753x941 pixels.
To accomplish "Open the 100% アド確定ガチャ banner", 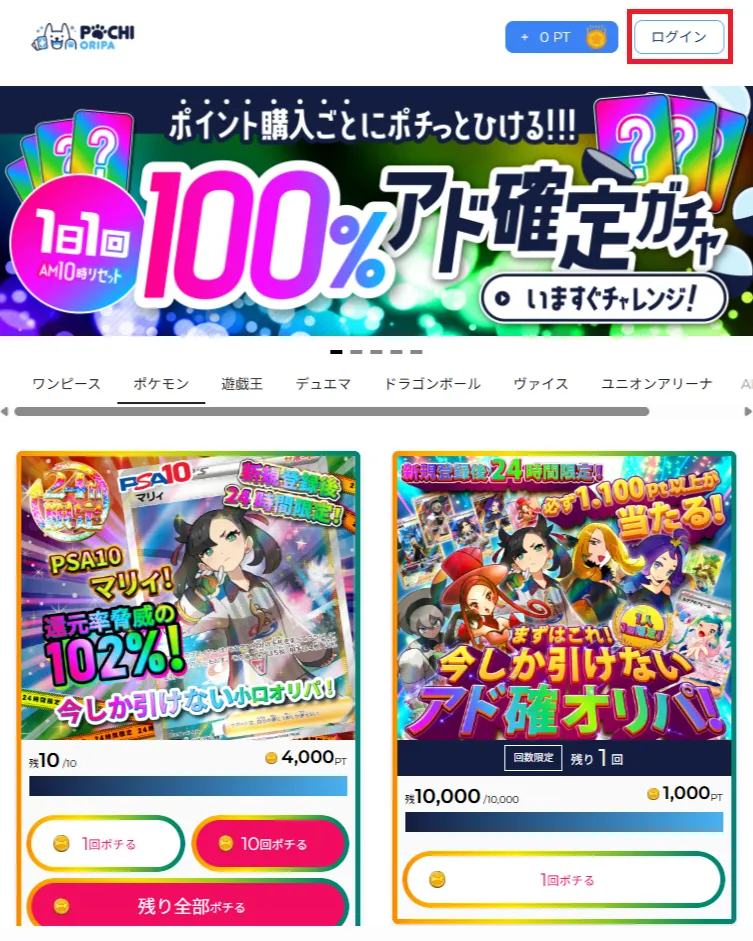I will coord(376,211).
